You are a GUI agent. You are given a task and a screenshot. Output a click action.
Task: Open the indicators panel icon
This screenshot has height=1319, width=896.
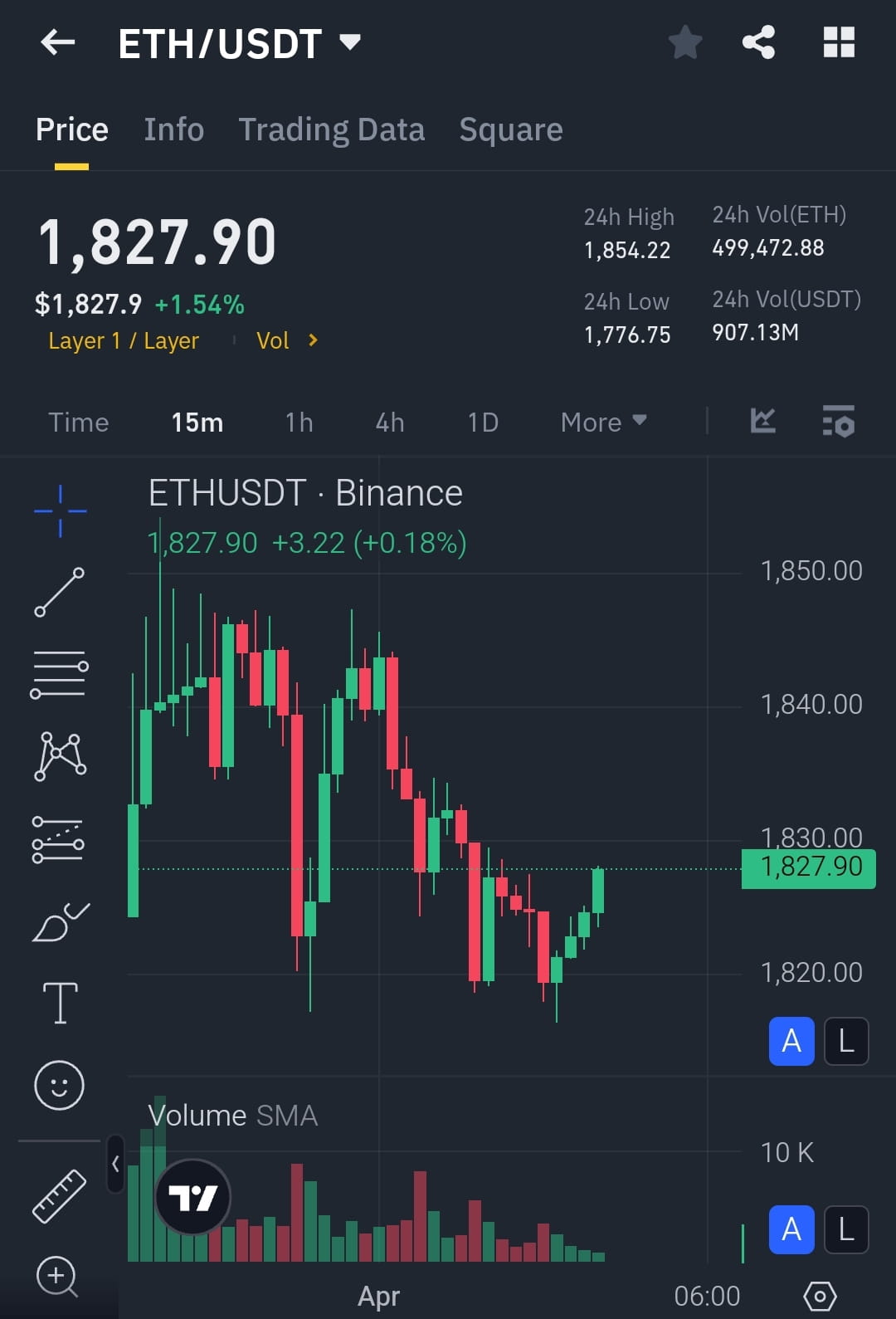762,422
